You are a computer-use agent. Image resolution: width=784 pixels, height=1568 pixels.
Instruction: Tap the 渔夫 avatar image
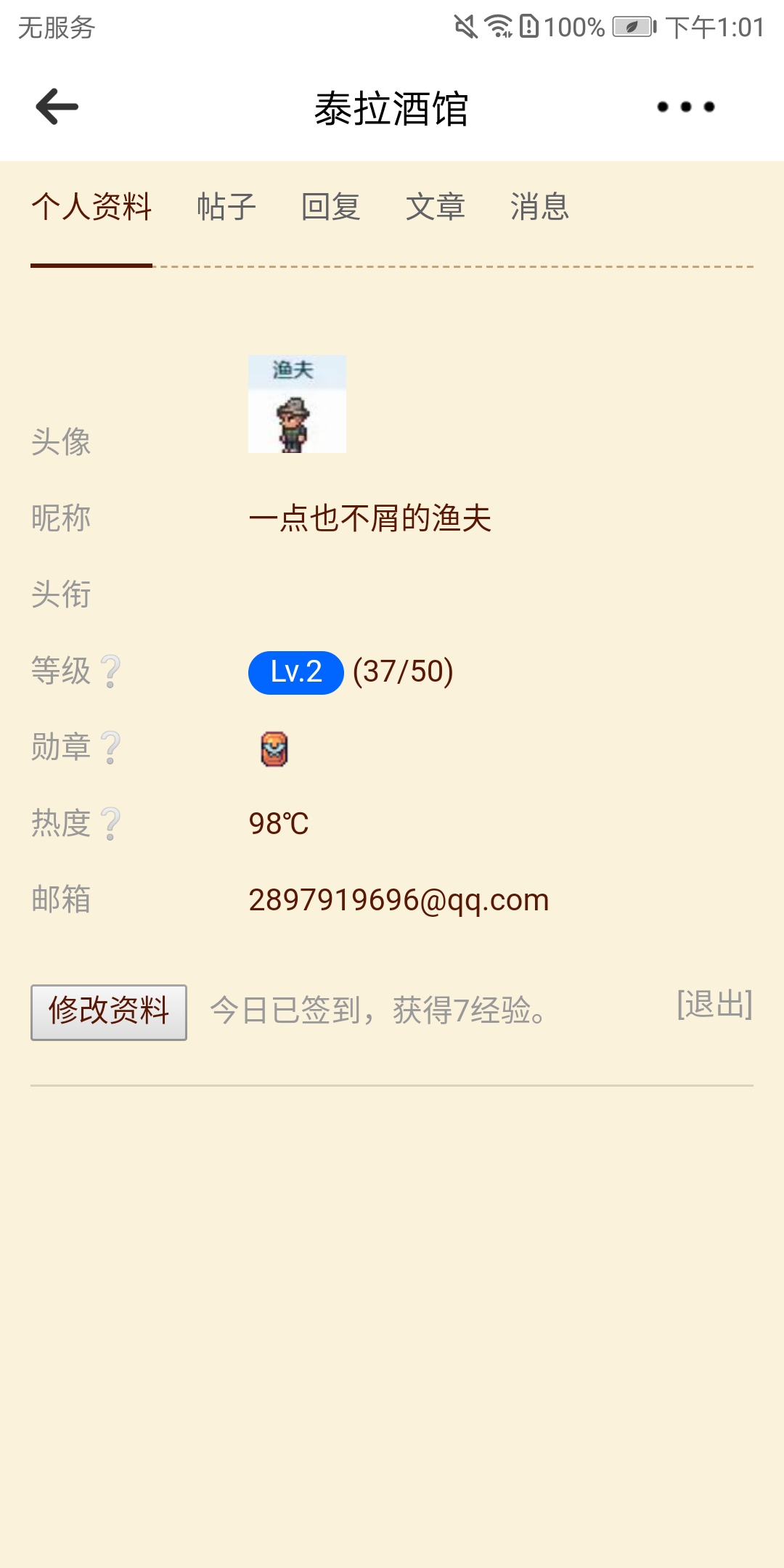(x=297, y=404)
